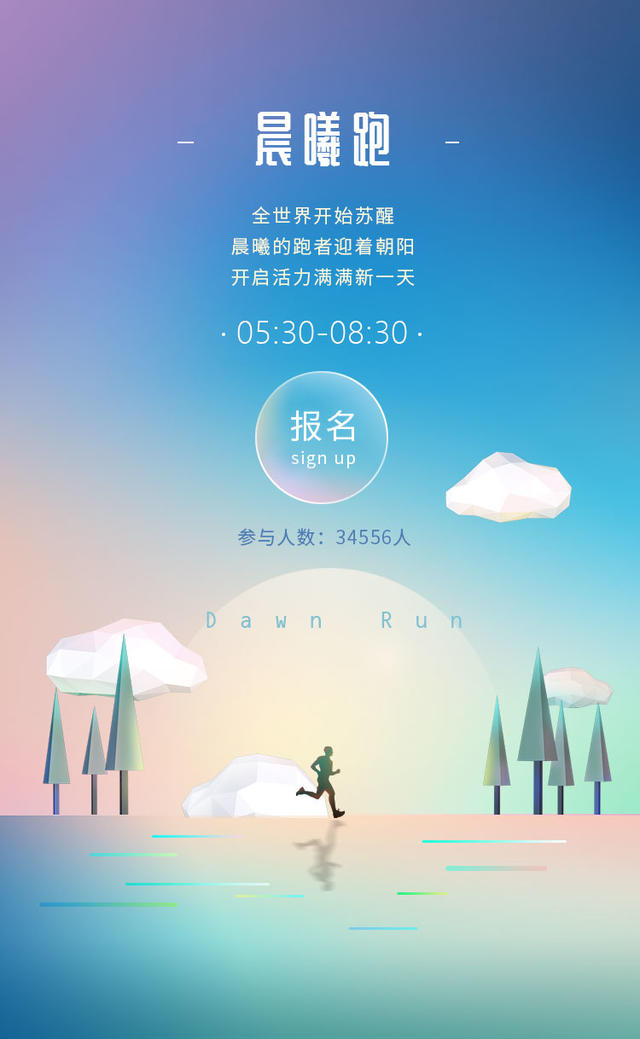Image resolution: width=640 pixels, height=1039 pixels.
Task: Tap the 报名 sign up button
Action: 321,437
